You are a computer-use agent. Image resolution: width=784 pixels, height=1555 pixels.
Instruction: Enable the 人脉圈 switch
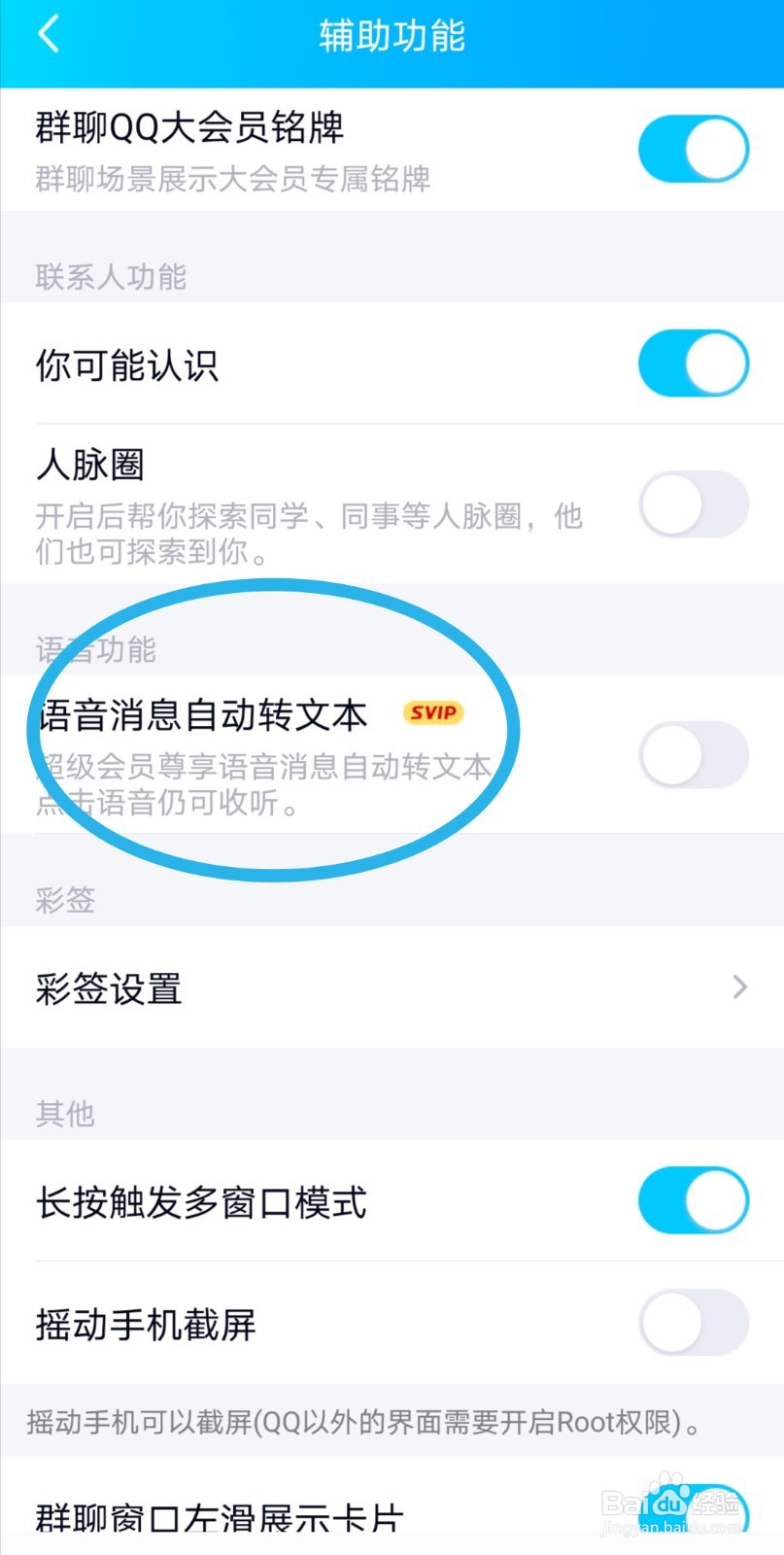693,504
